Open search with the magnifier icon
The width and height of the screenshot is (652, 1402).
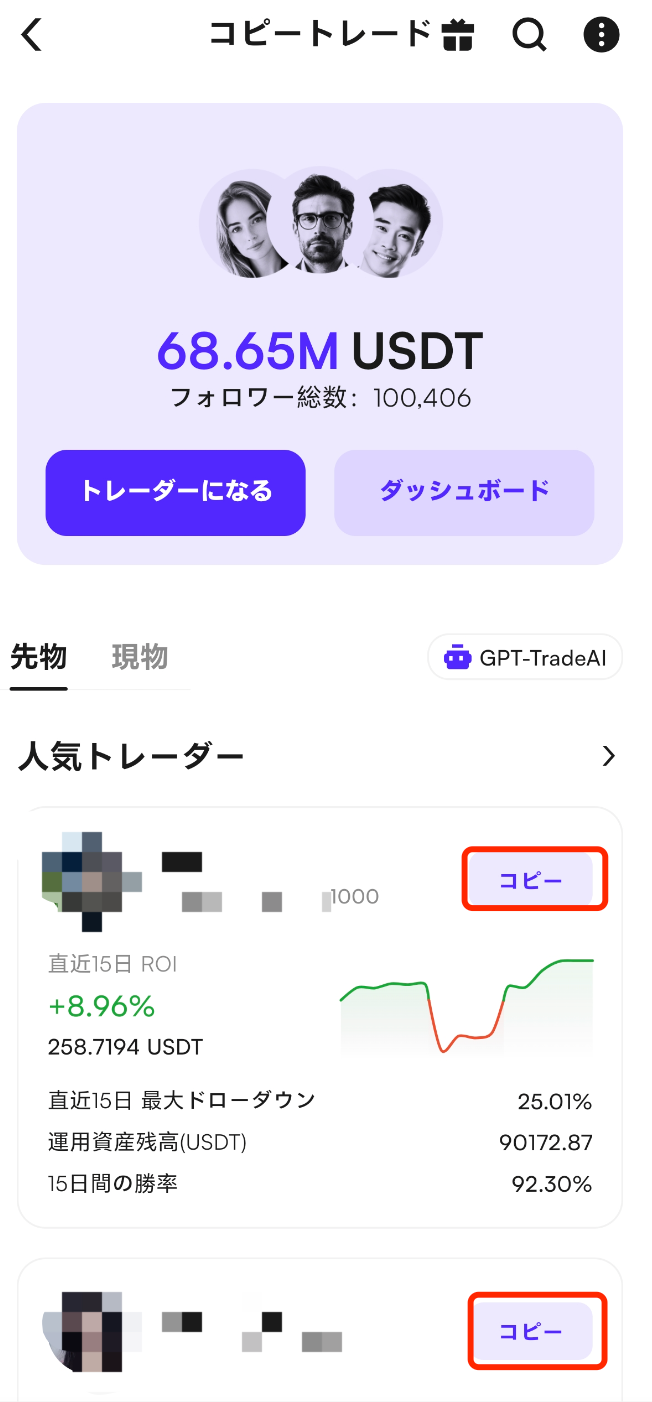(x=529, y=36)
